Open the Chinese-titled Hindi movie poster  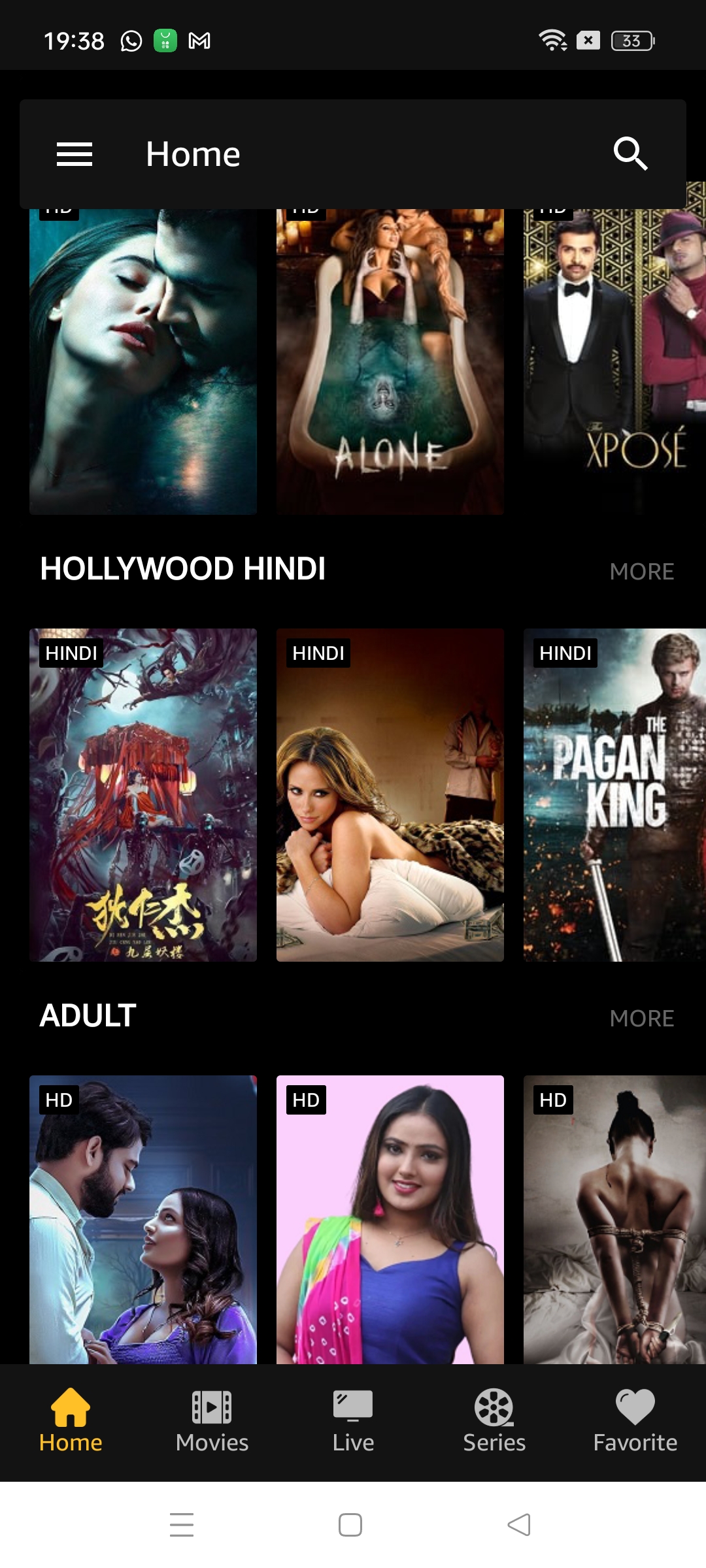pos(143,794)
